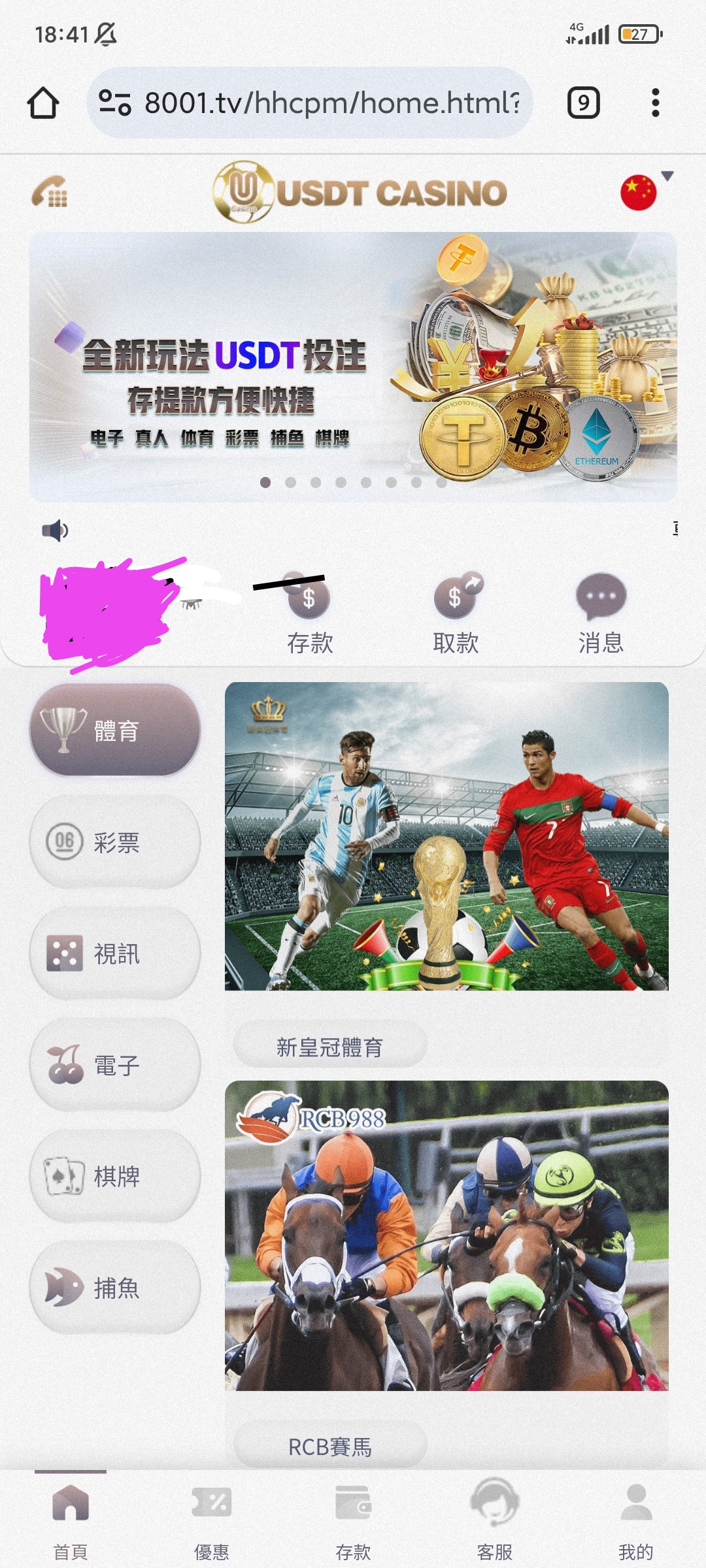Open the browser home button
The width and height of the screenshot is (706, 1568).
(43, 103)
